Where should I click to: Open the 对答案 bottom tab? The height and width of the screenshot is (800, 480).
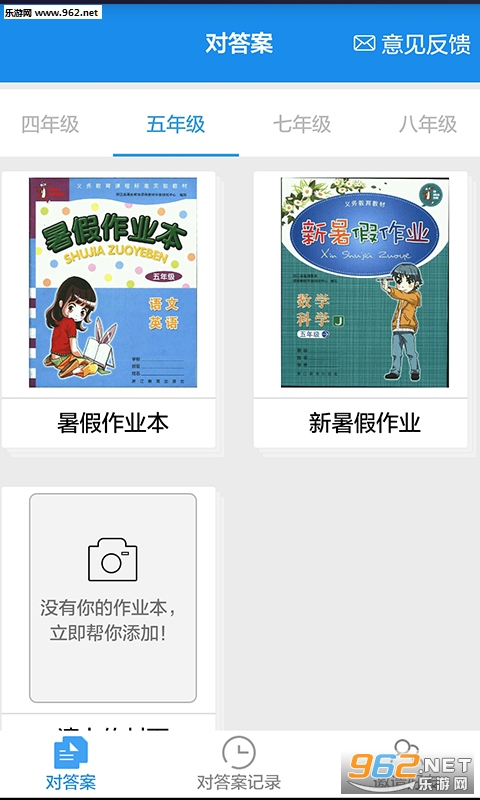[x=70, y=765]
